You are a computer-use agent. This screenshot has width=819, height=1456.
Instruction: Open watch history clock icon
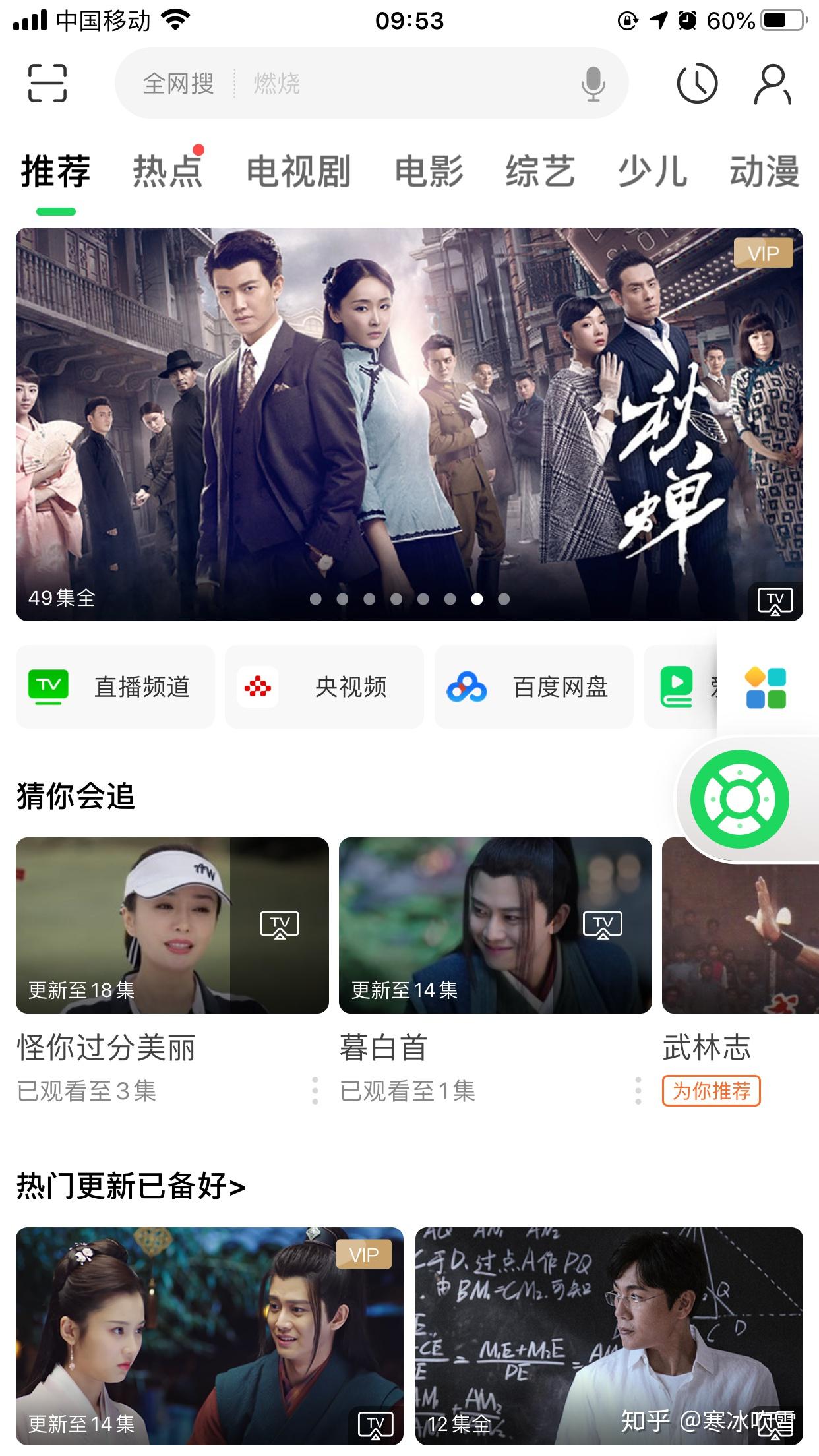697,83
